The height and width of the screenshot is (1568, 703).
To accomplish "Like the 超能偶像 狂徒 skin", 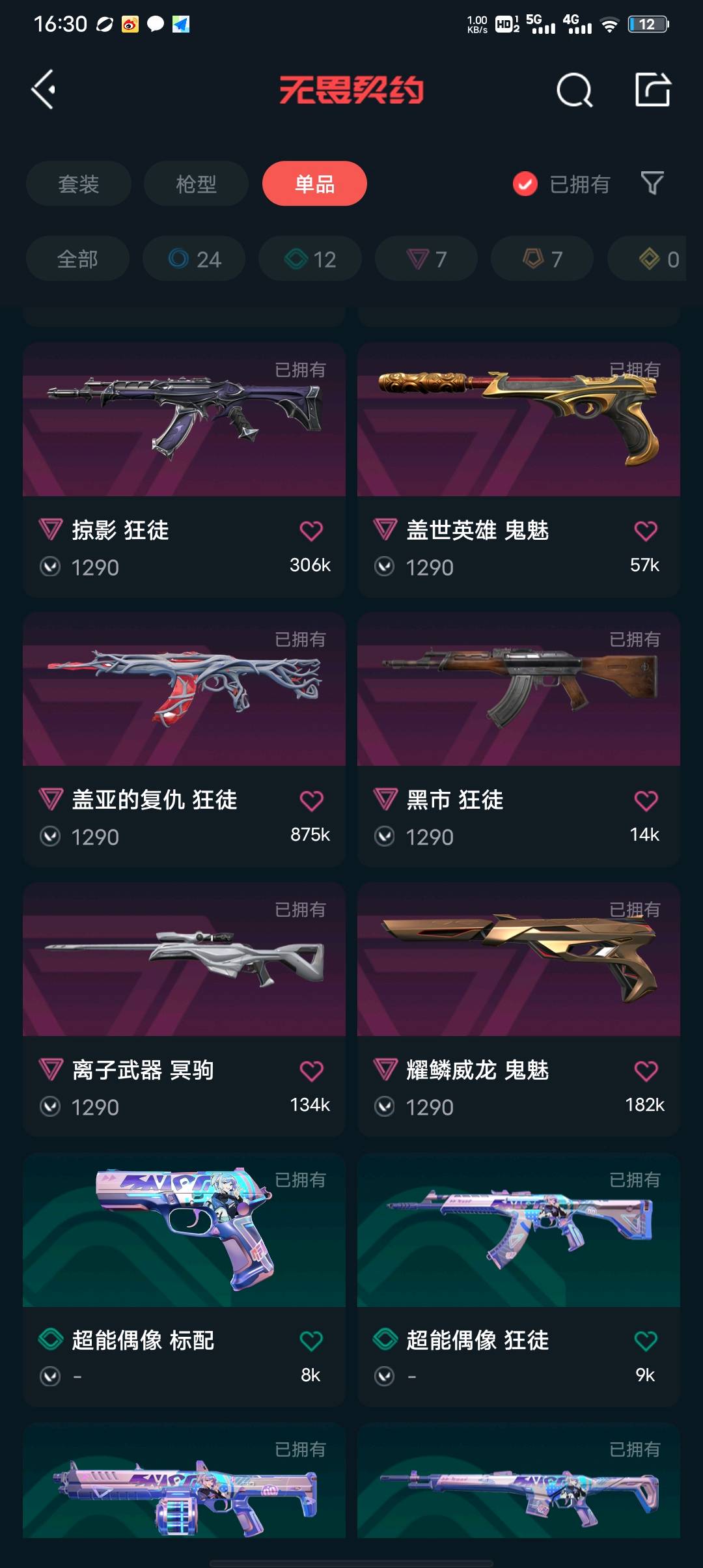I will (x=645, y=1341).
